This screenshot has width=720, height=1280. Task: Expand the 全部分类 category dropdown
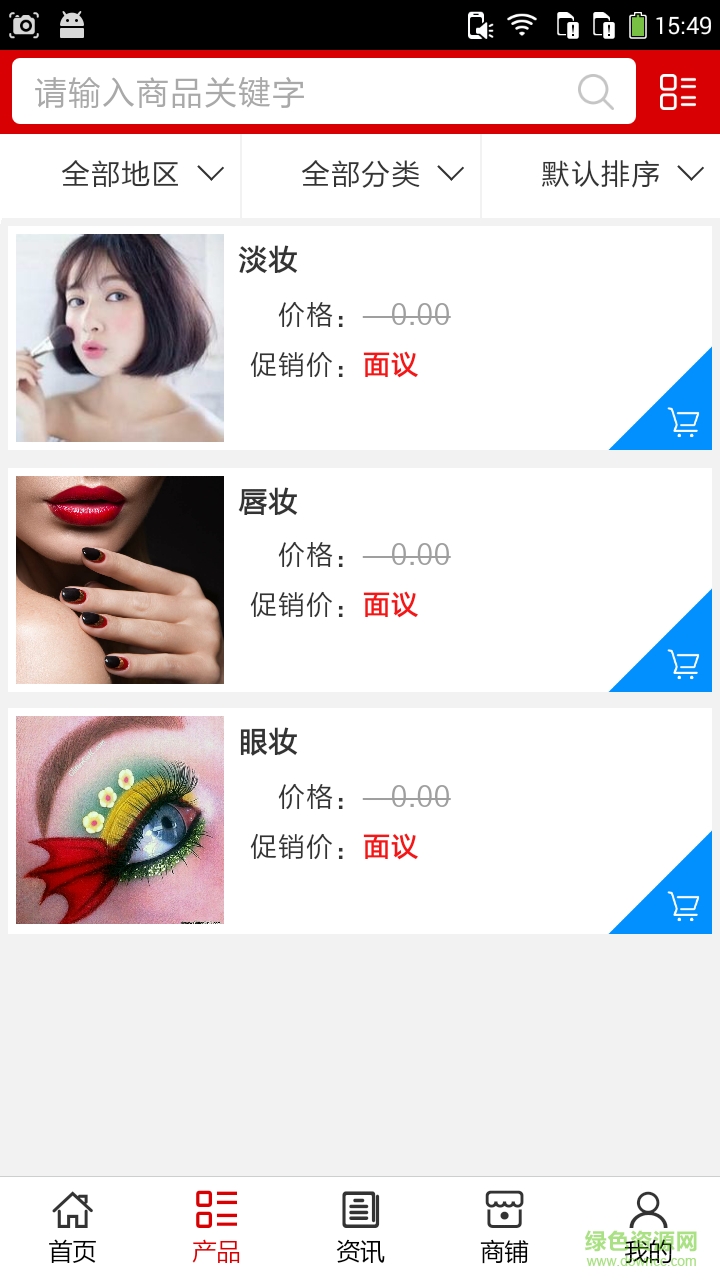click(x=382, y=175)
